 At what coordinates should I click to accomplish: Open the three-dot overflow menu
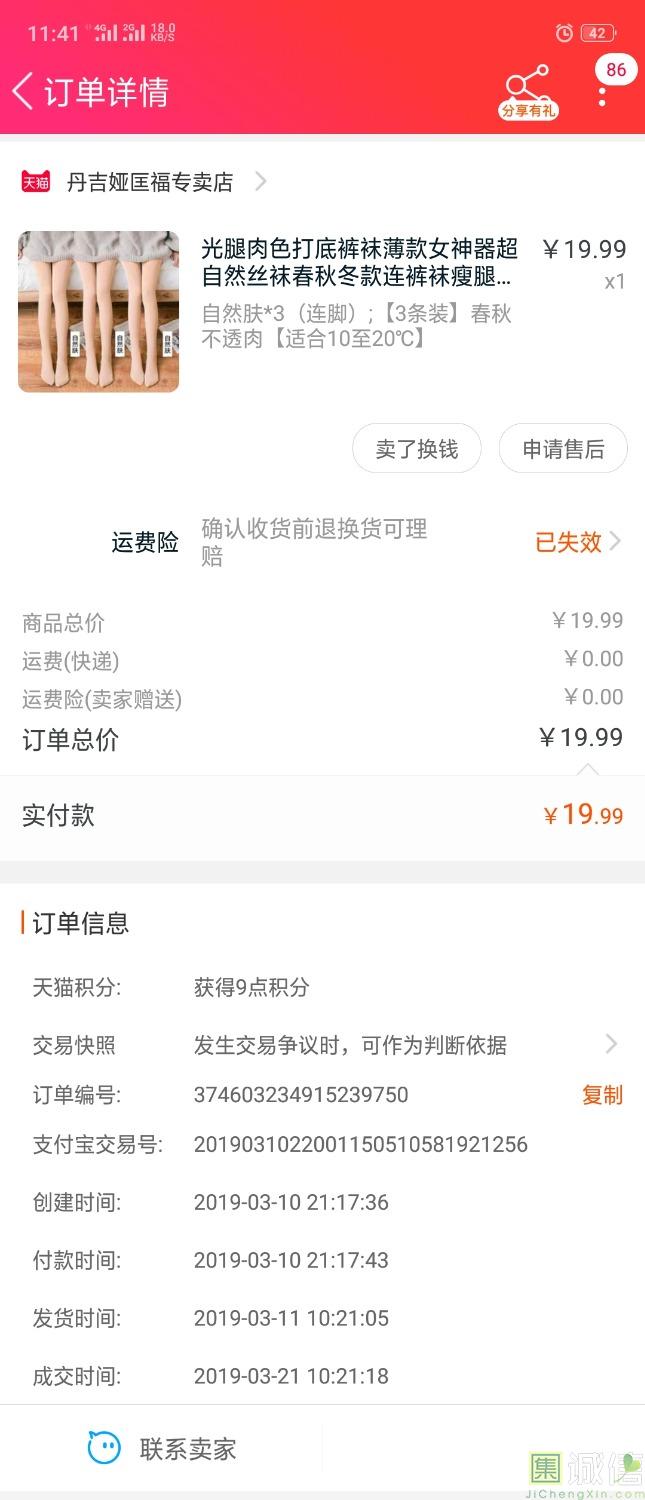coord(602,94)
